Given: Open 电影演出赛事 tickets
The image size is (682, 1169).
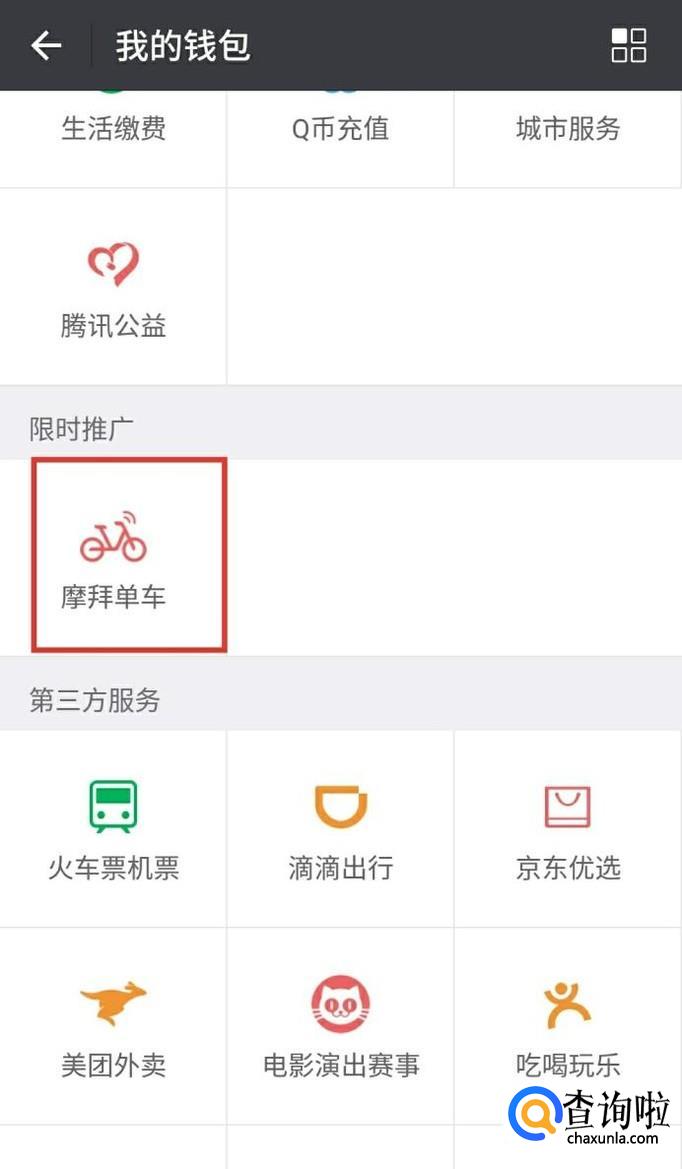Looking at the screenshot, I should [341, 1026].
